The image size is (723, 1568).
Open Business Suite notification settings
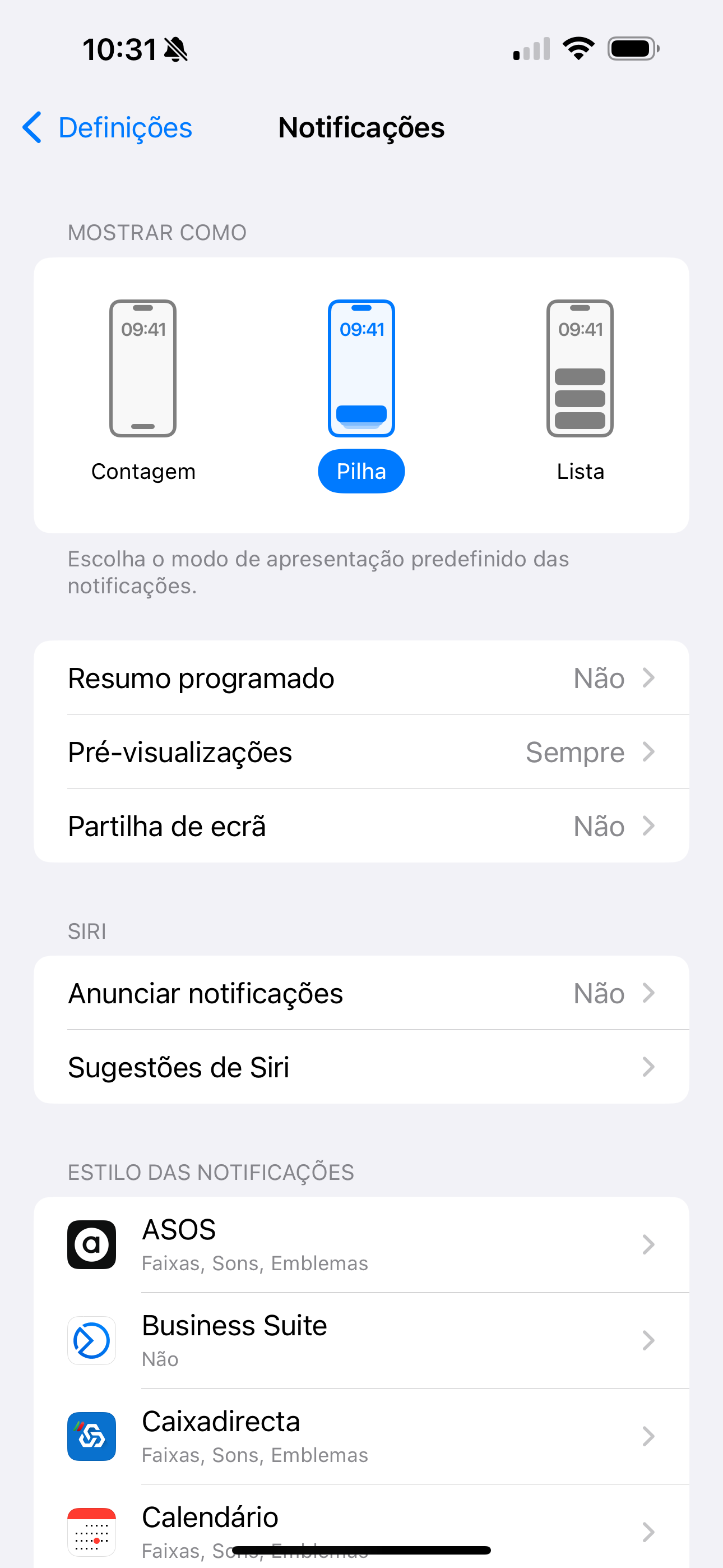(x=361, y=1340)
